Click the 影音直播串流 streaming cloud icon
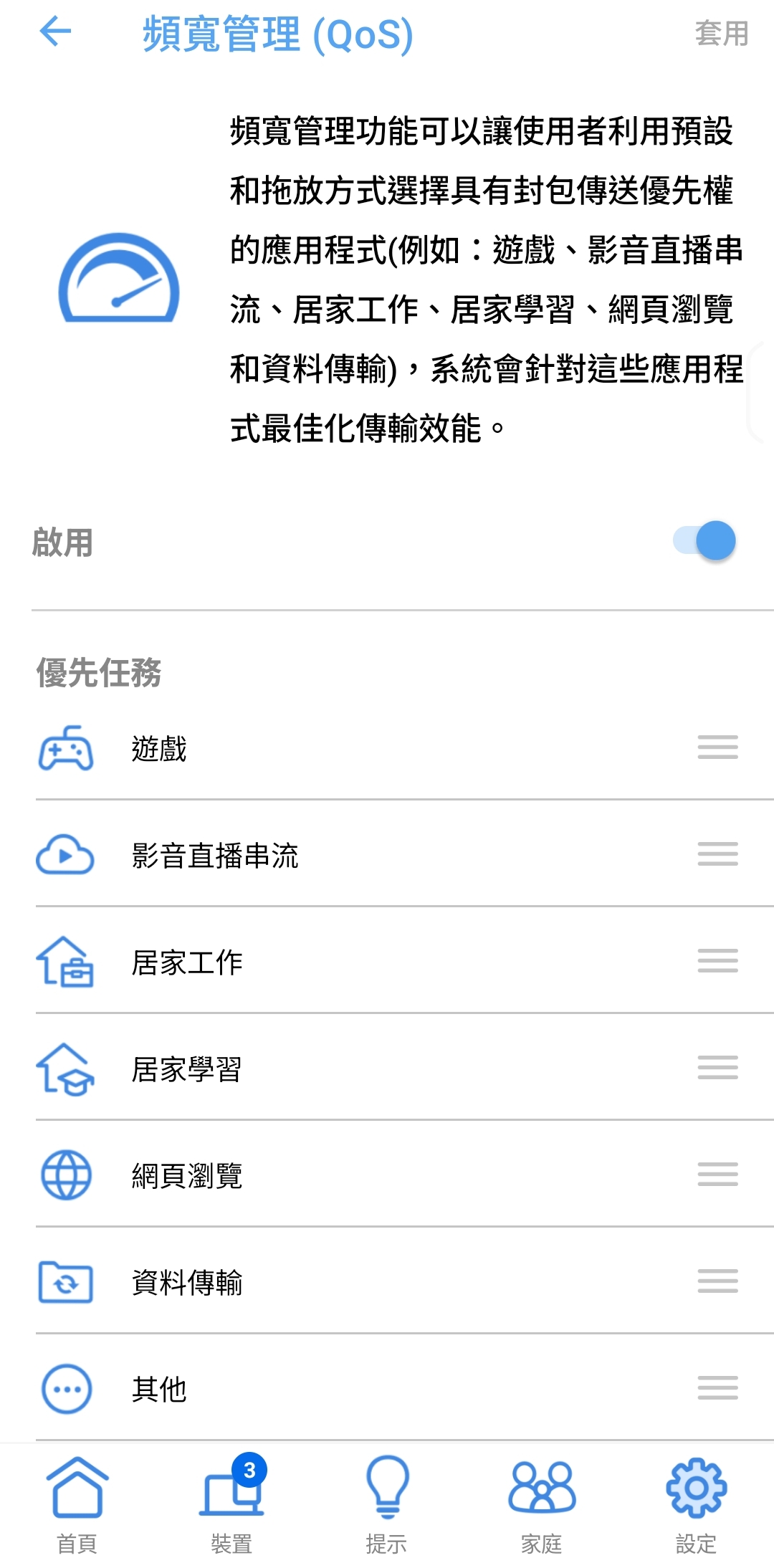 click(x=64, y=854)
